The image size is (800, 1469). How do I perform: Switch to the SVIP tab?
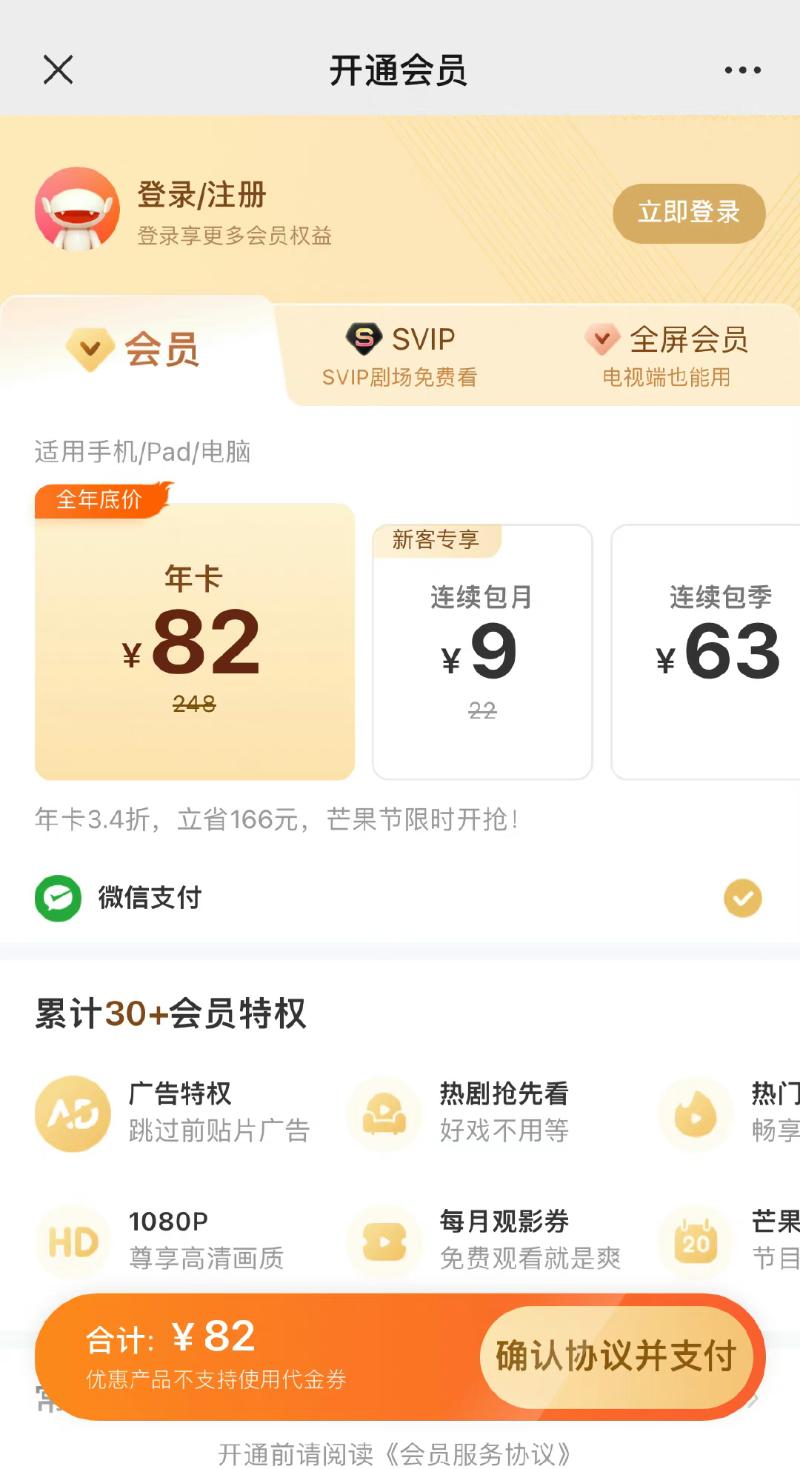pos(400,354)
